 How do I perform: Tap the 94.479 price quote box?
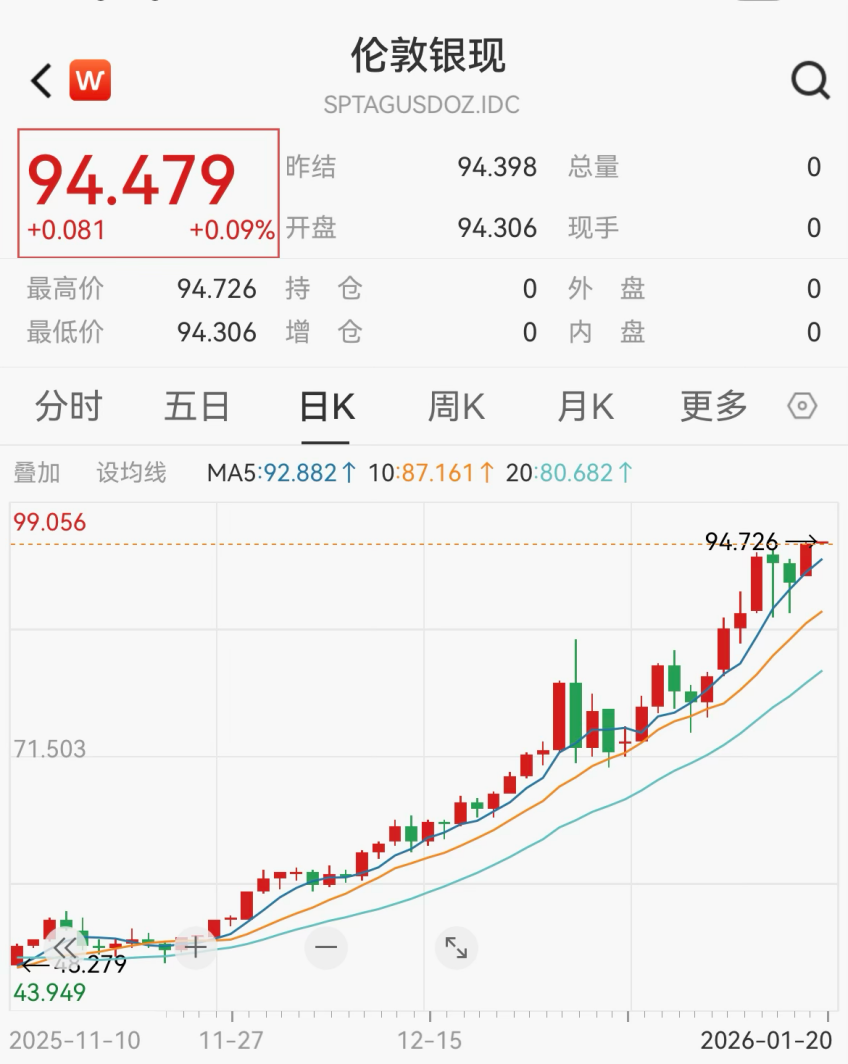pos(148,188)
